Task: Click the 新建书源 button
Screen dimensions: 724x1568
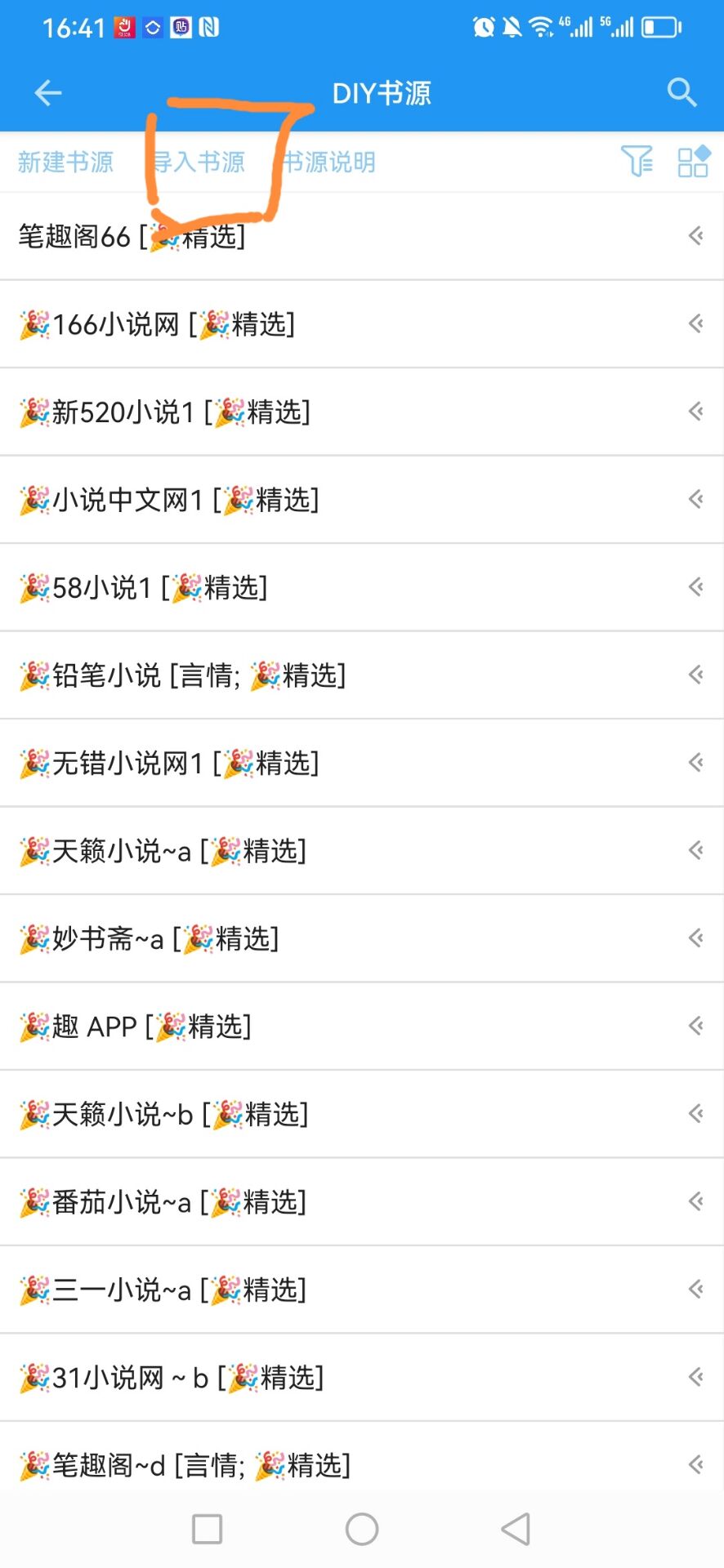Action: (66, 161)
